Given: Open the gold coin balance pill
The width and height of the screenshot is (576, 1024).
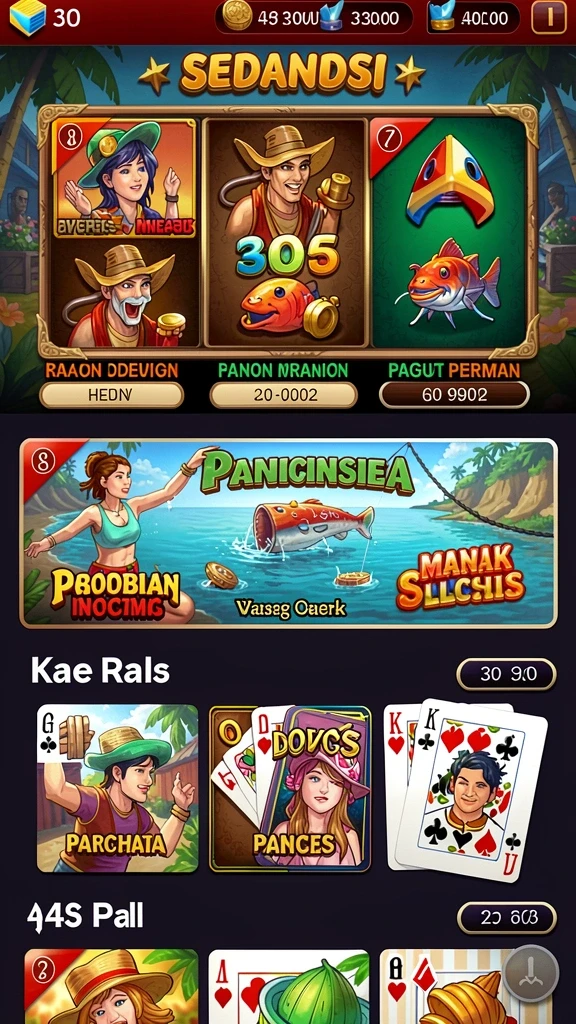Looking at the screenshot, I should (270, 18).
